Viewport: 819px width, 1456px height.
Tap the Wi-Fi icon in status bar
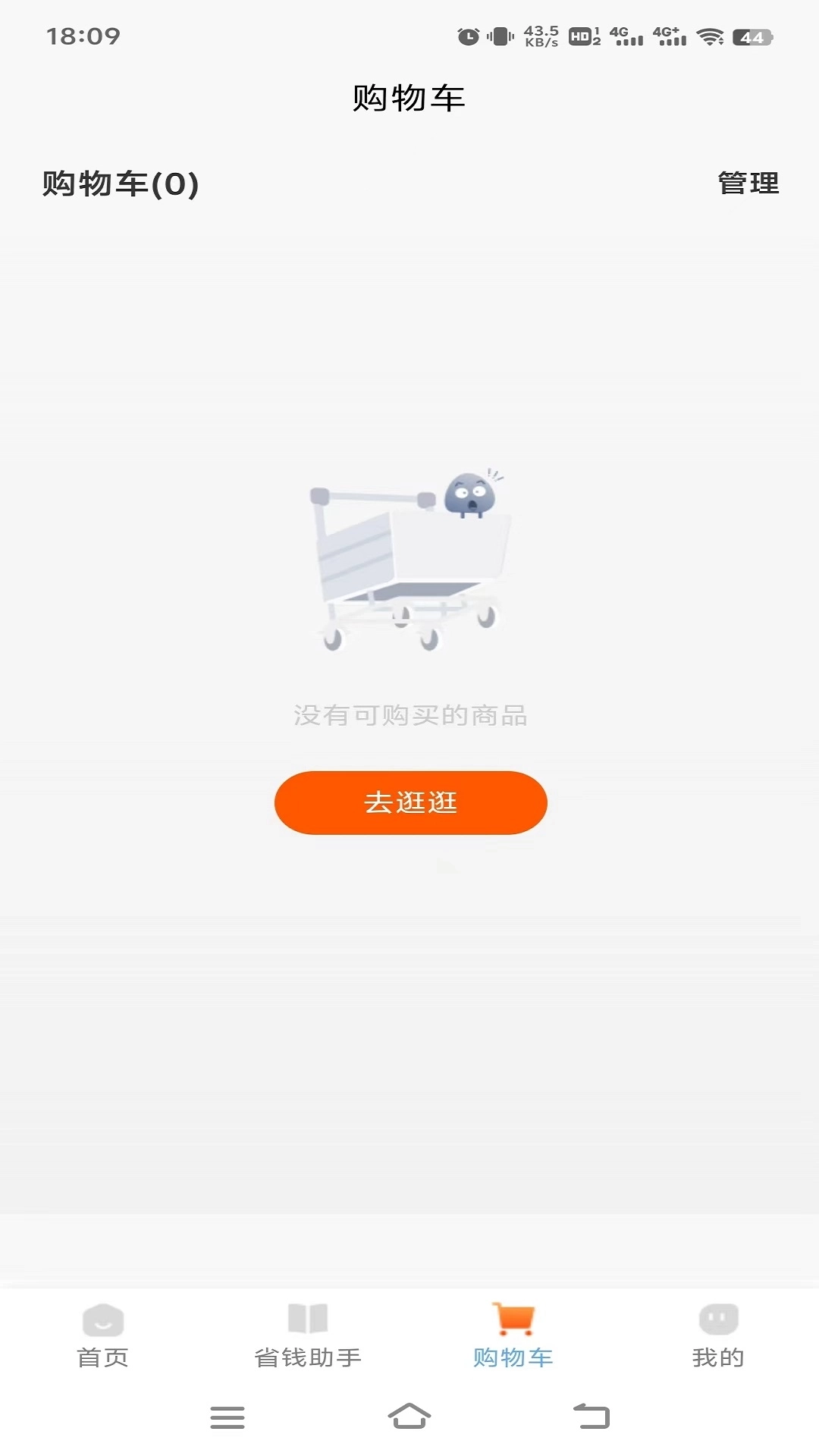point(711,34)
